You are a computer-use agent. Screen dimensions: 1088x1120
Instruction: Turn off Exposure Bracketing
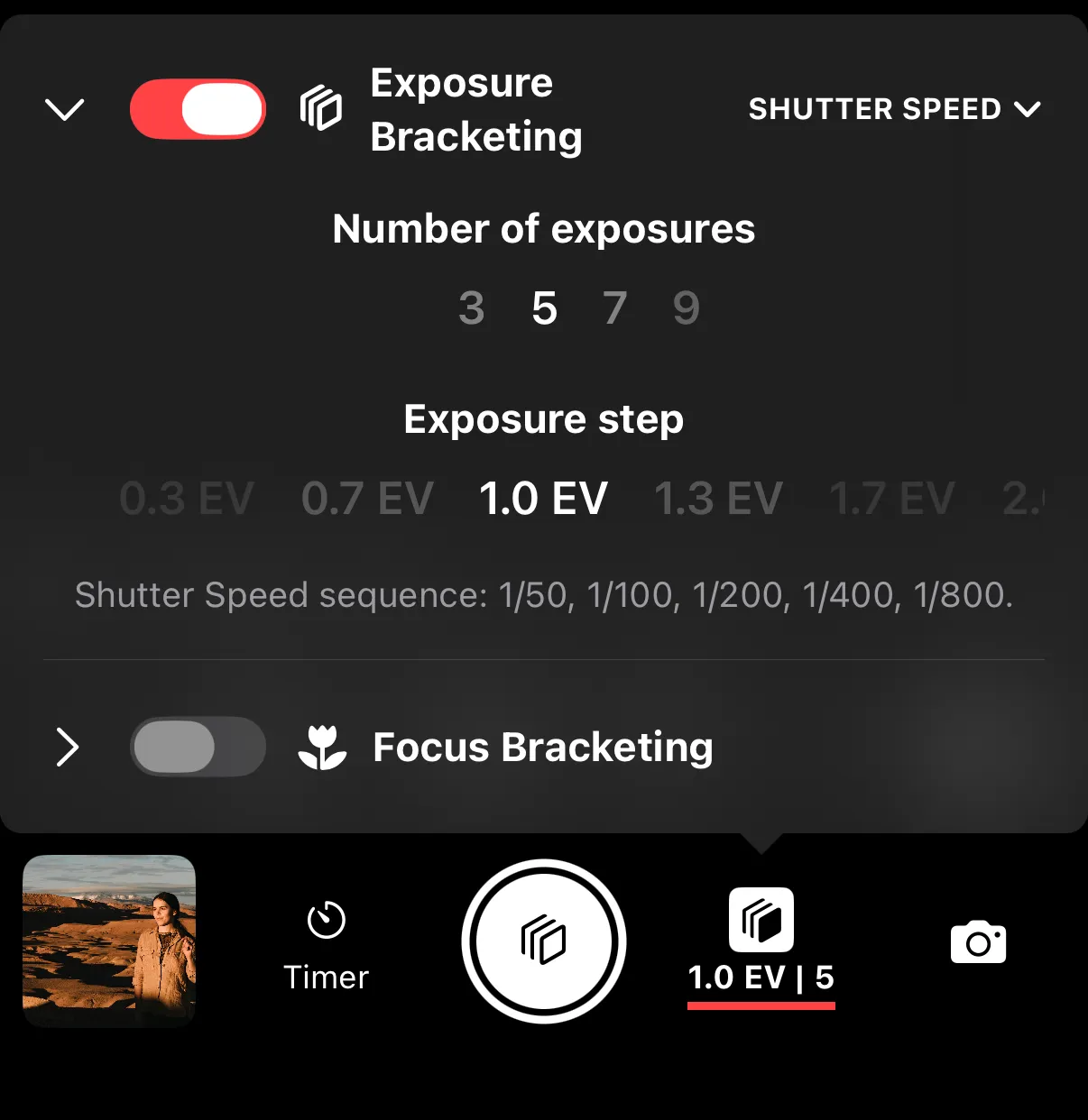click(x=198, y=110)
